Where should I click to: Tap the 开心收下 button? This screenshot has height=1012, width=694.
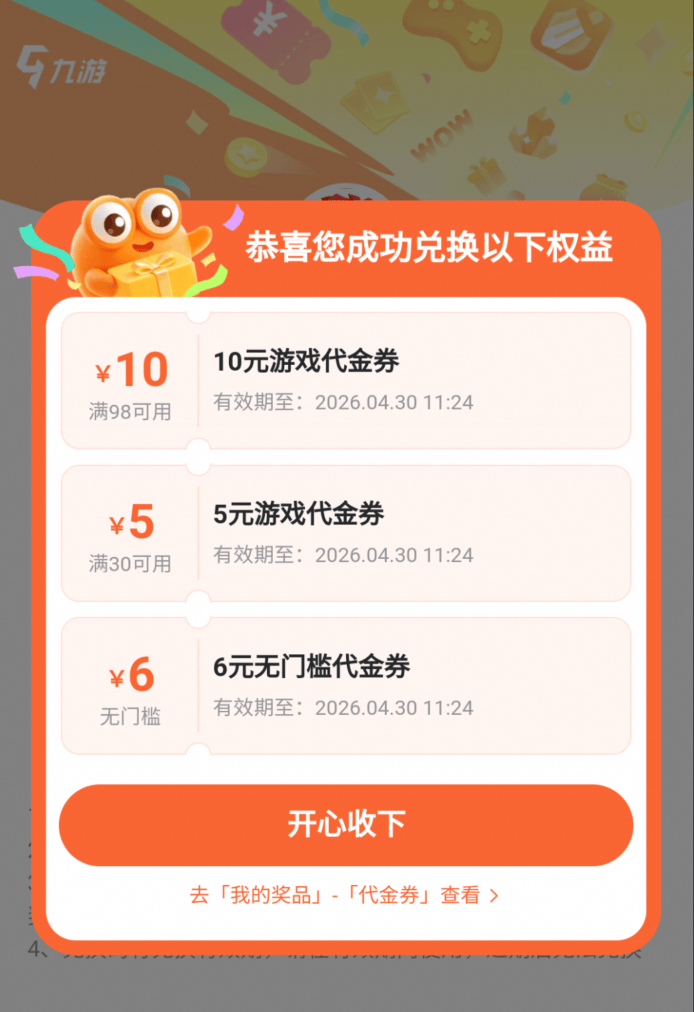[x=346, y=825]
